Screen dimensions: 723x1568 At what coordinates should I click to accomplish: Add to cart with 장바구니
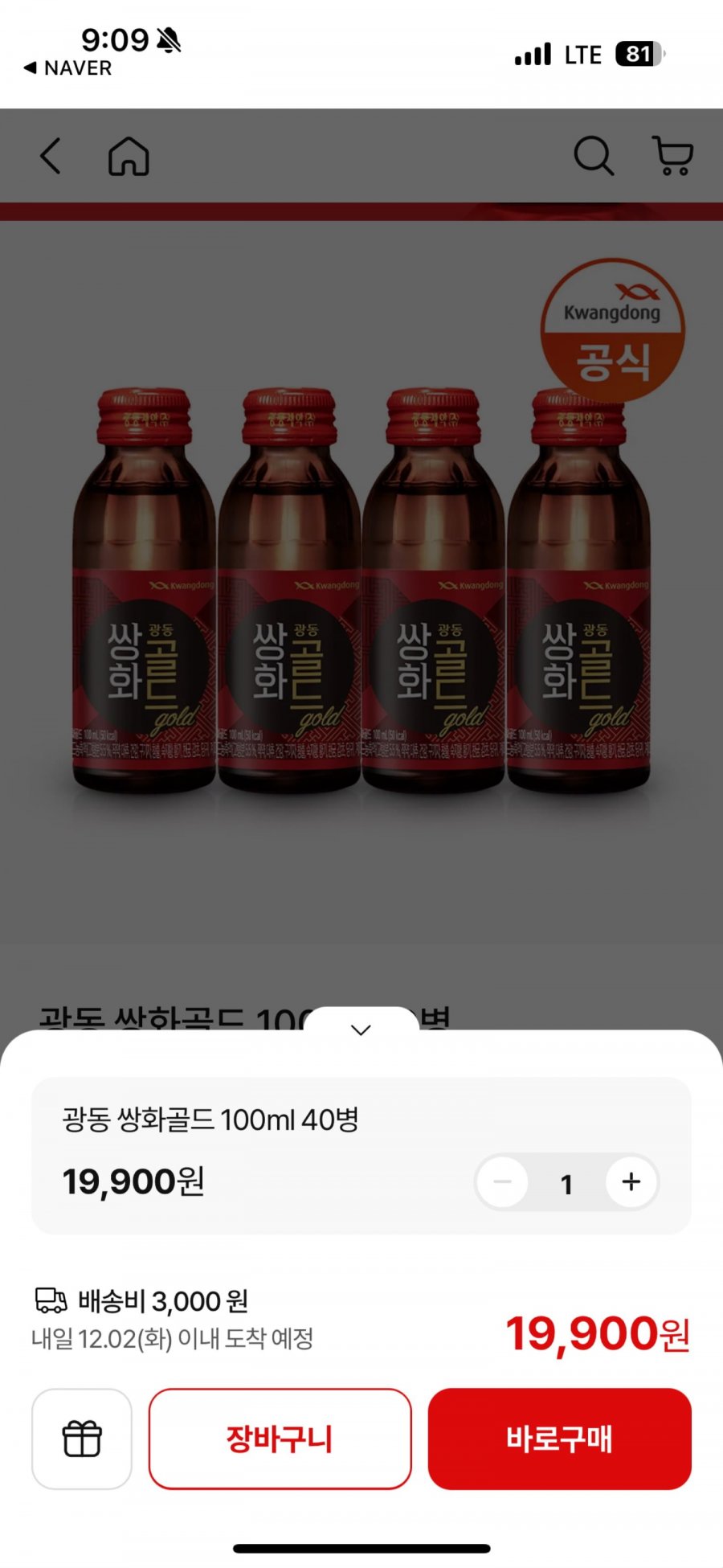click(280, 1439)
